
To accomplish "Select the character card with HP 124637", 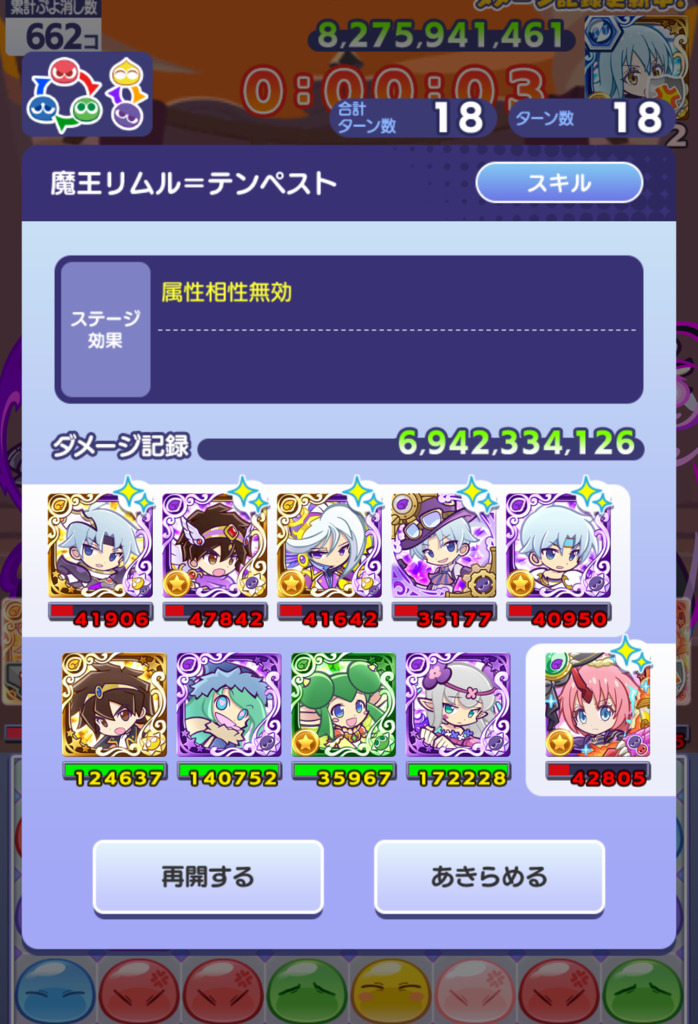I will [114, 705].
